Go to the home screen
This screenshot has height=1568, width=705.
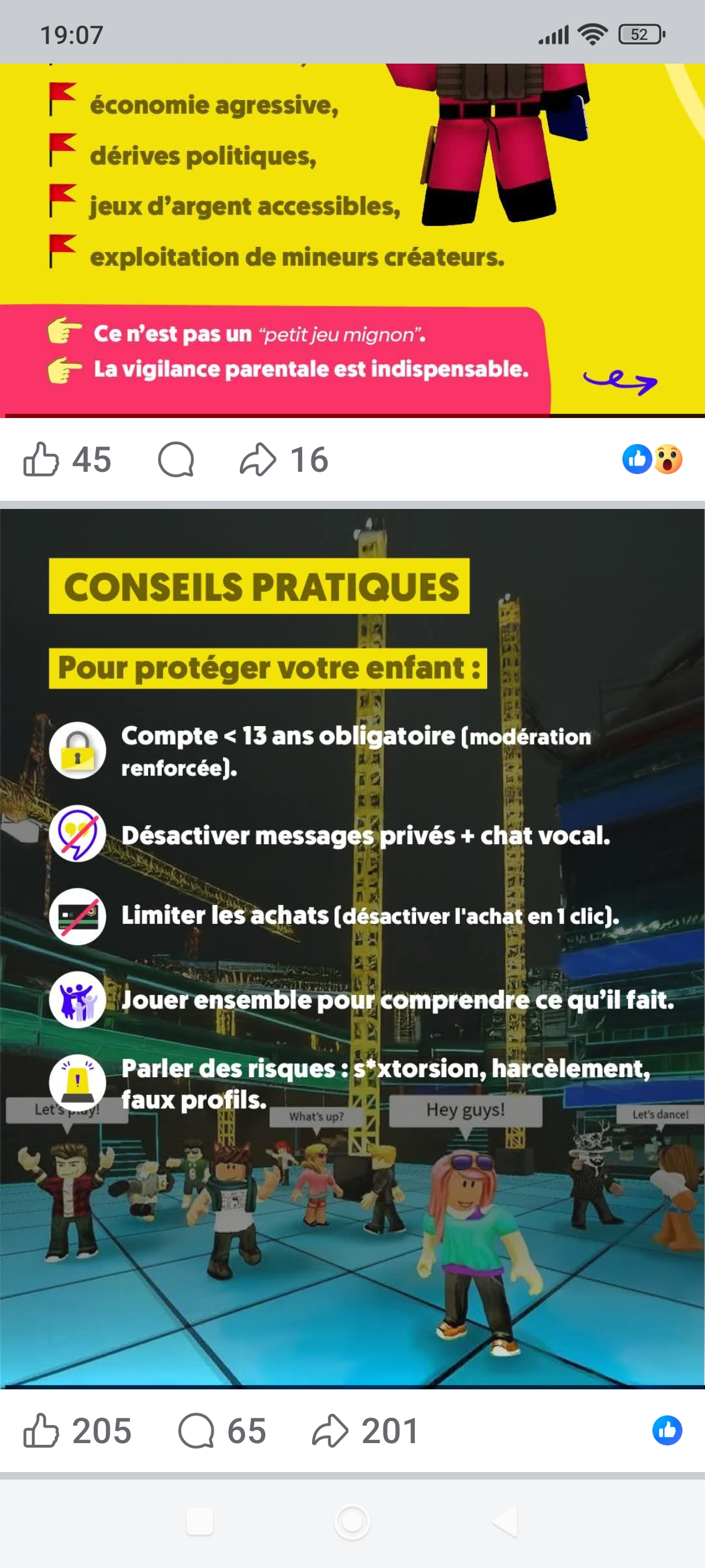(x=352, y=1522)
